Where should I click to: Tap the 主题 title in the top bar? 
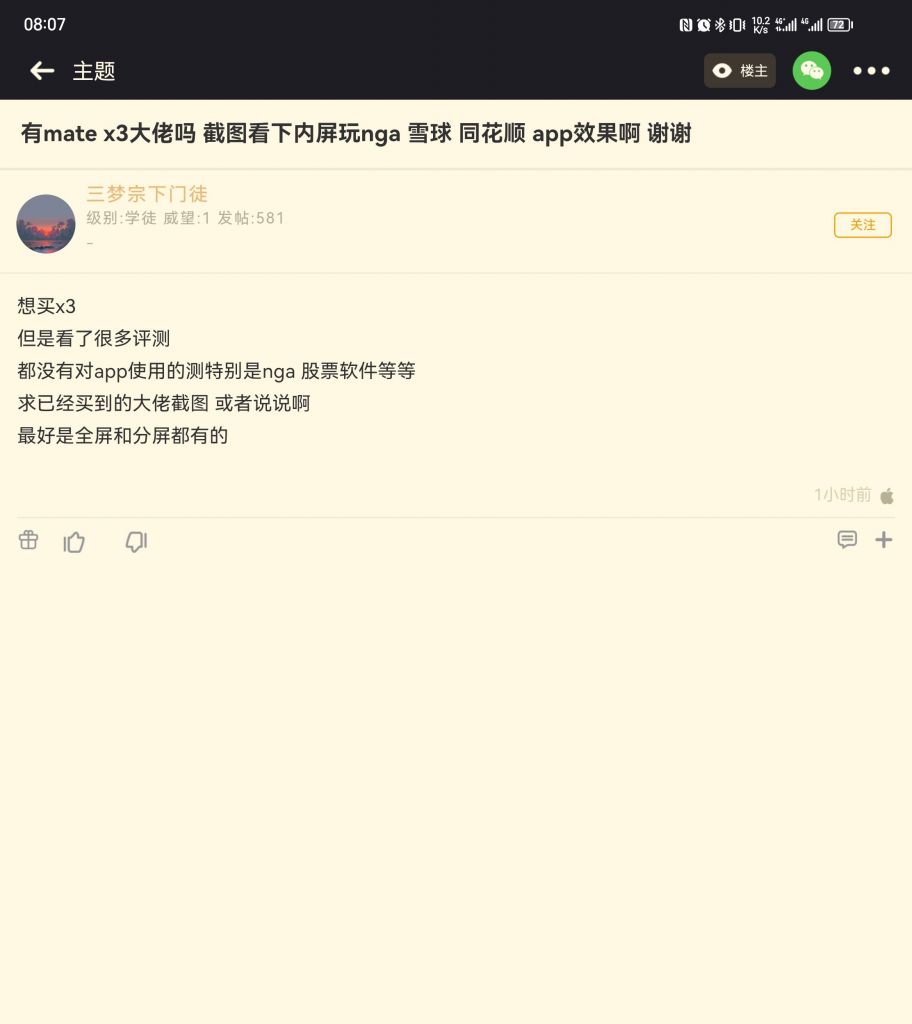tap(94, 71)
